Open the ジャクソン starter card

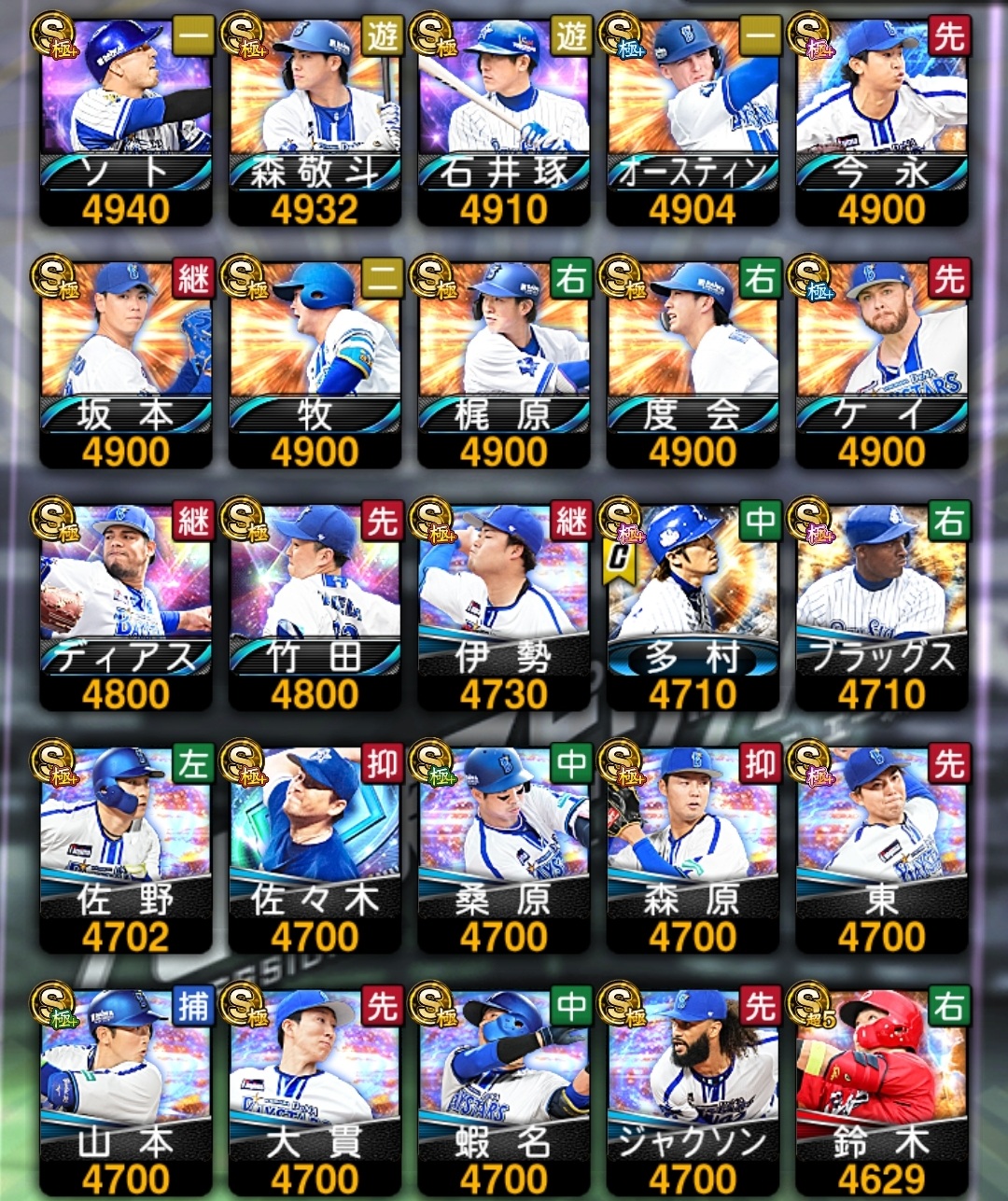pos(693,1092)
